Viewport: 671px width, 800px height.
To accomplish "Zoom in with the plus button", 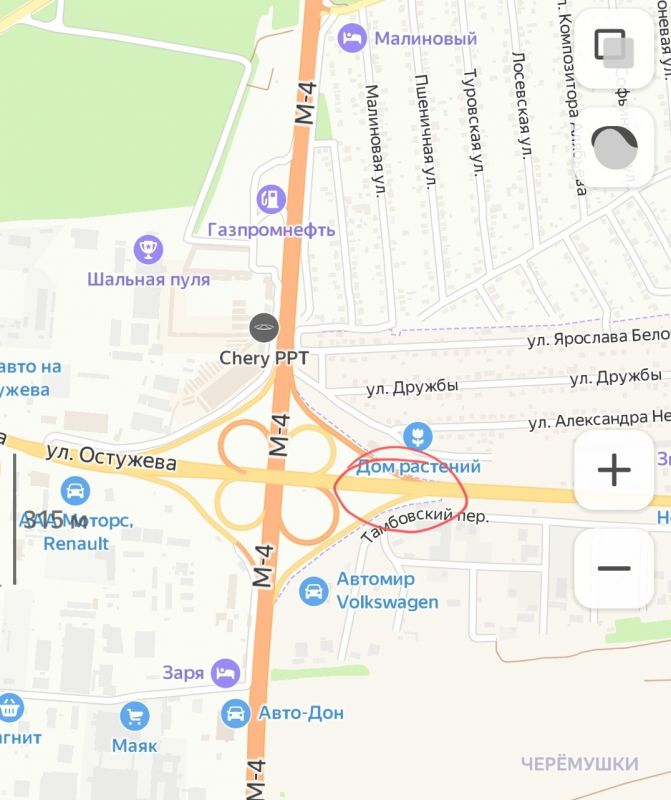I will coord(613,471).
